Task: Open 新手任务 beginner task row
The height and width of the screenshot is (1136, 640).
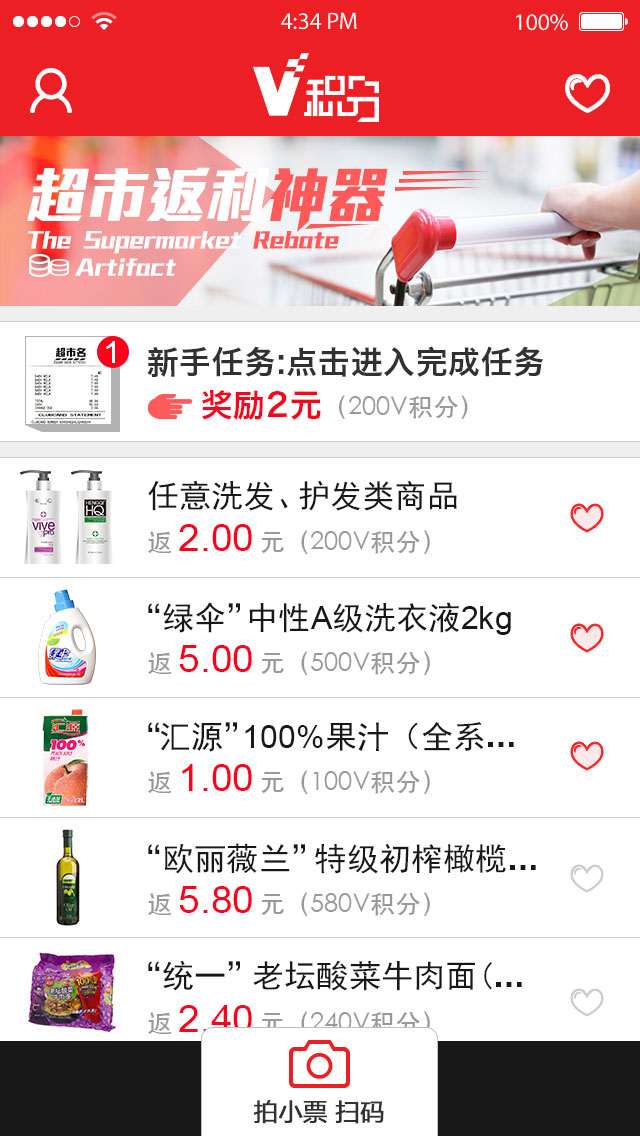Action: pyautogui.click(x=344, y=382)
